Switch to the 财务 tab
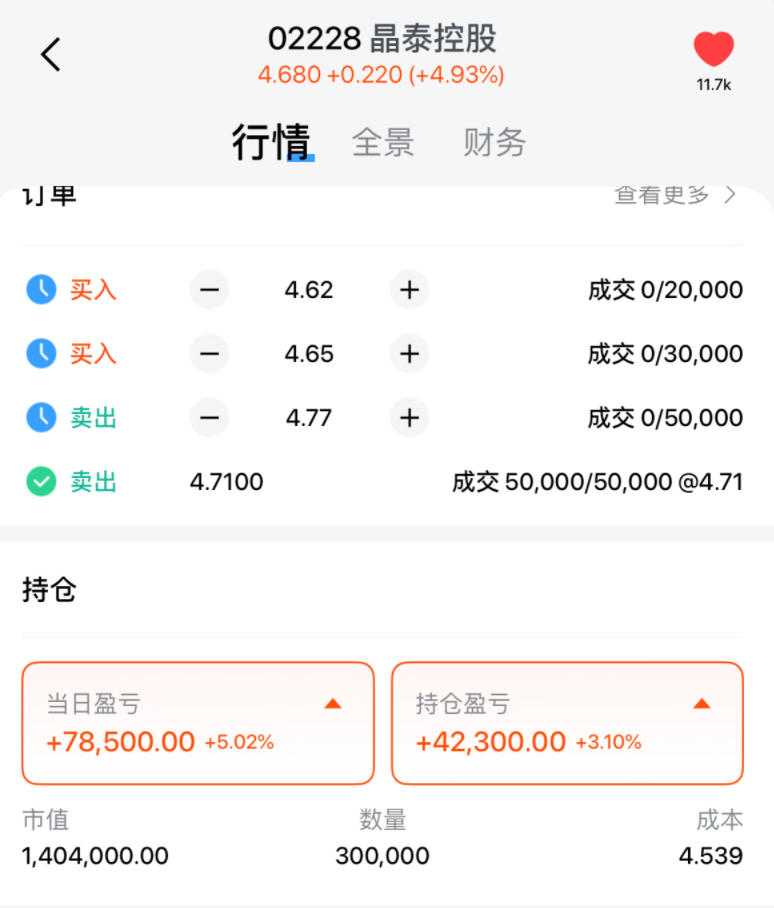This screenshot has width=774, height=908. (494, 142)
